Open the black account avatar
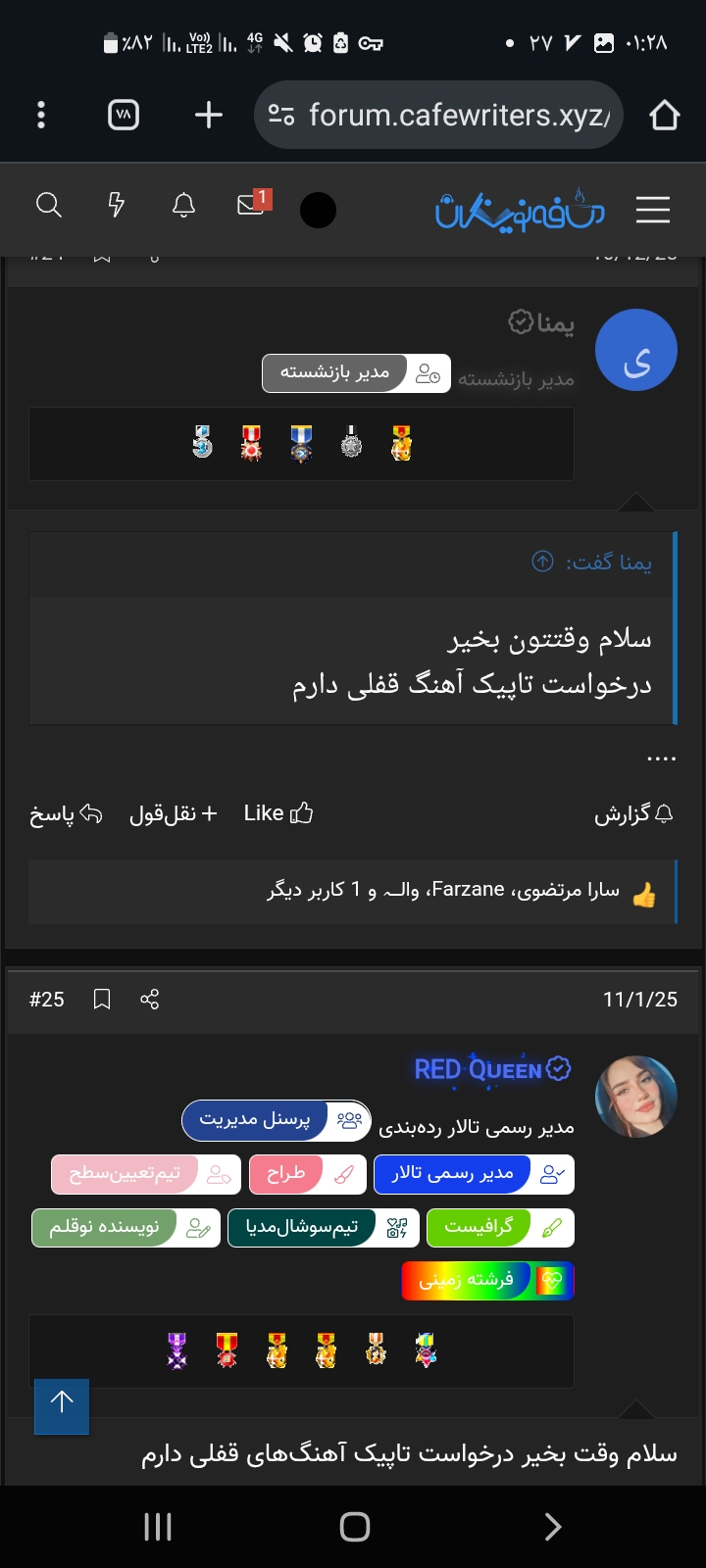Viewport: 706px width, 1568px height. [318, 210]
